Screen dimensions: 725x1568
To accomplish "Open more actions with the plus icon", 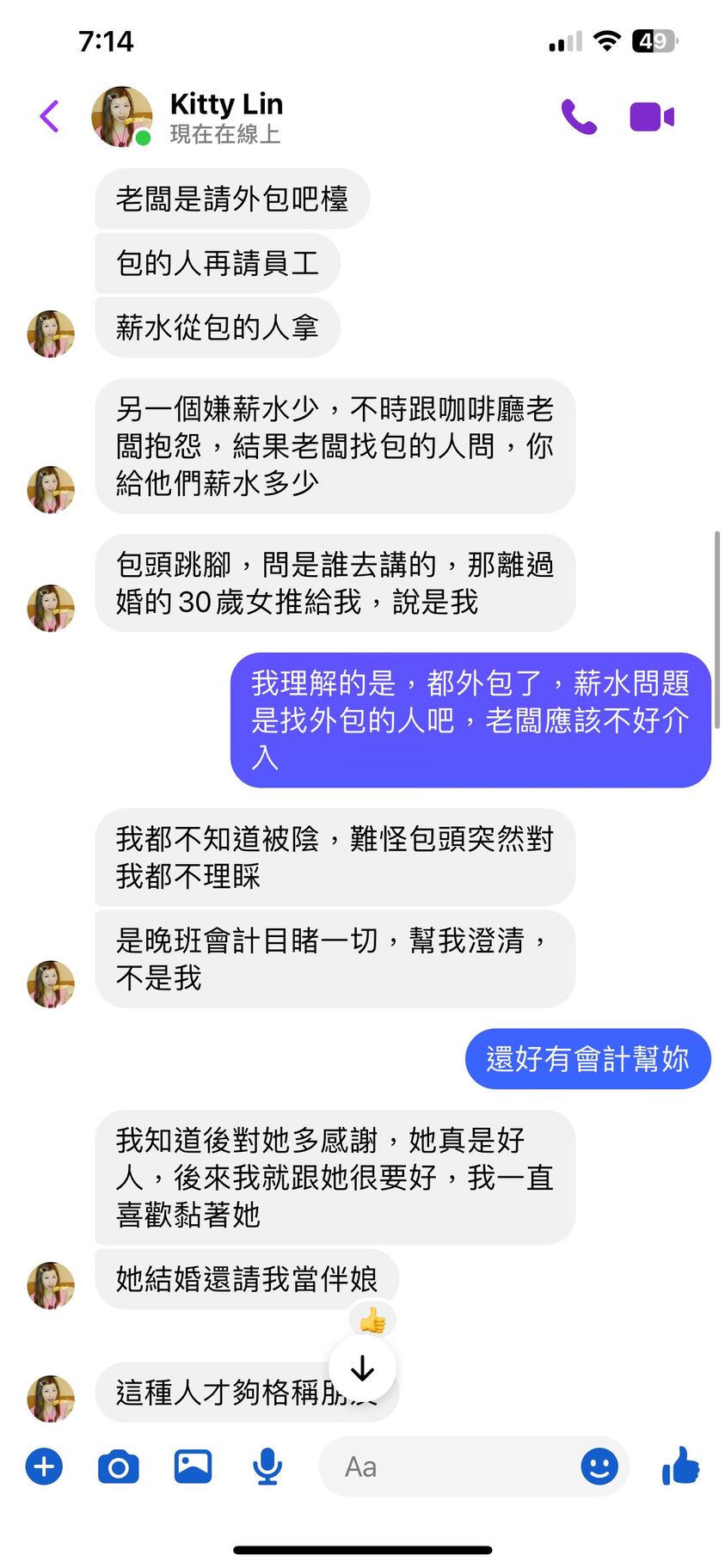I will [45, 1467].
